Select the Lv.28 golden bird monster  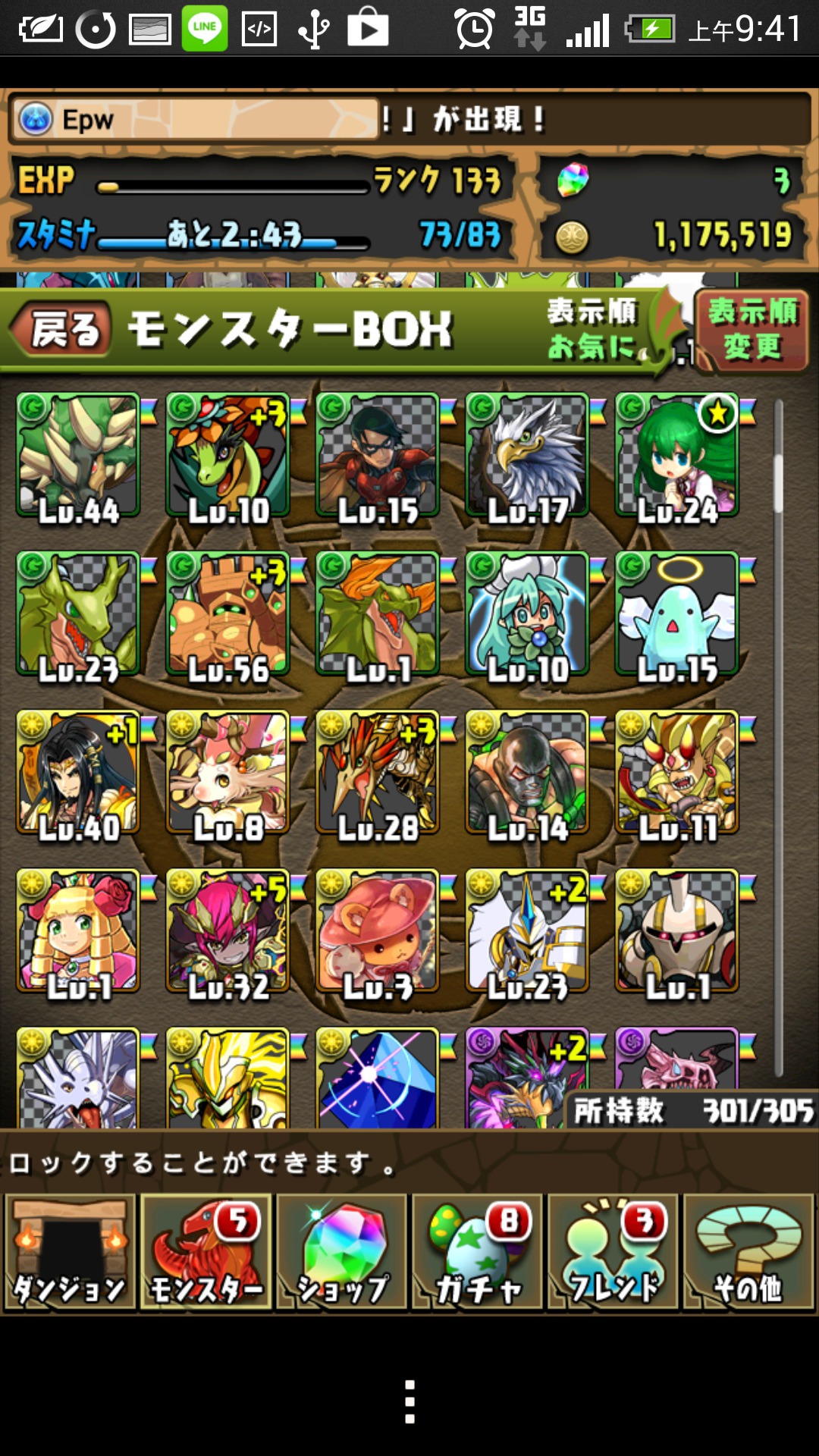pos(378,775)
